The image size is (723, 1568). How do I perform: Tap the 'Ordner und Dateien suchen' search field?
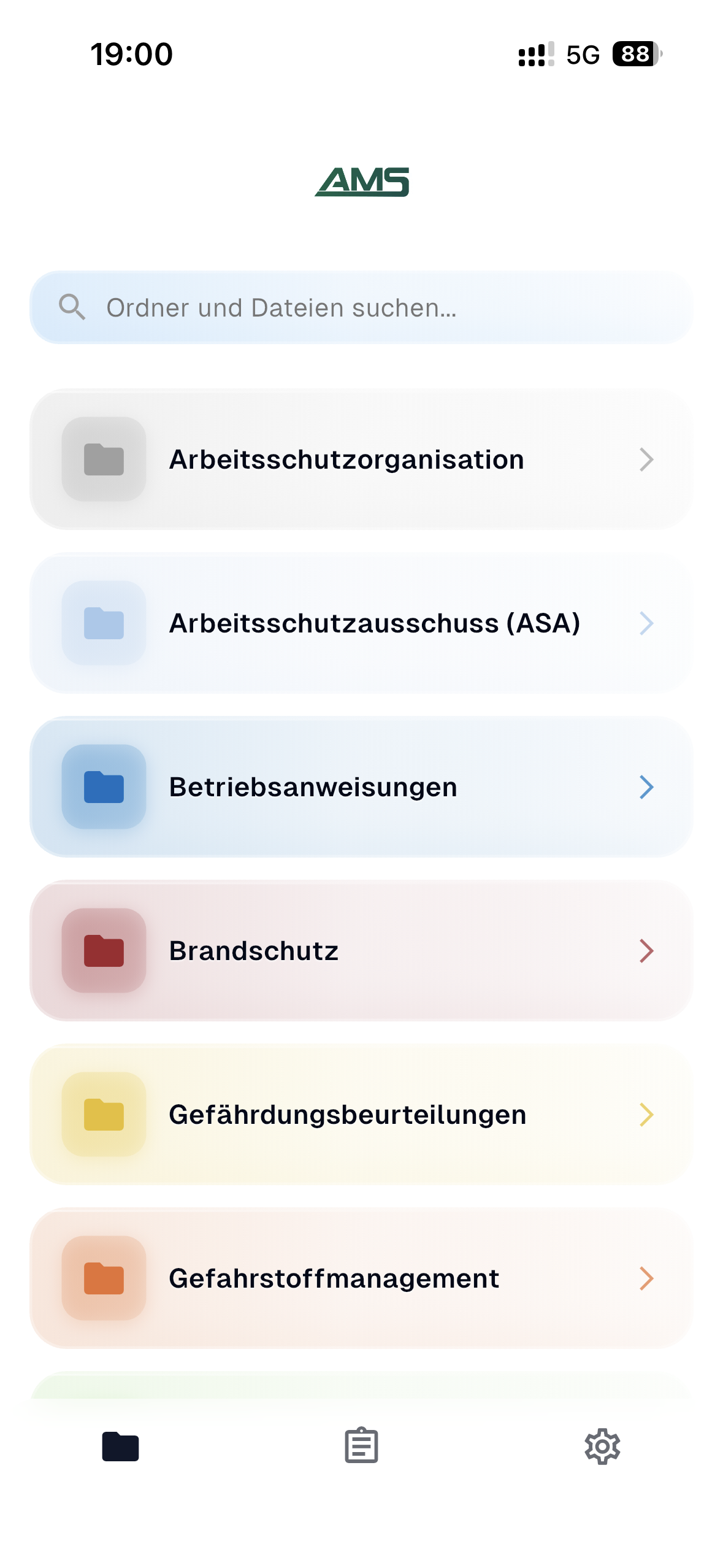pos(361,307)
